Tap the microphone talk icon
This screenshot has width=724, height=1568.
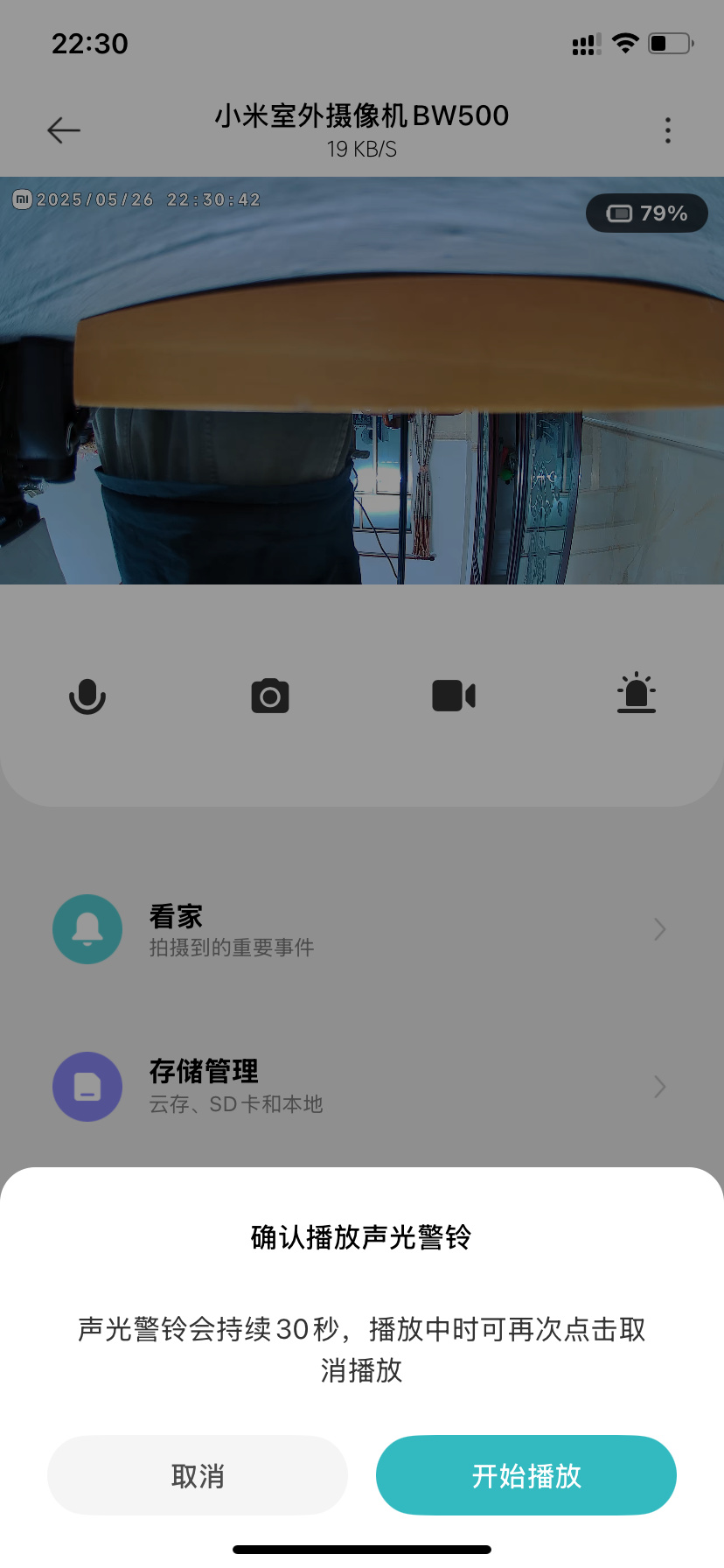pos(87,696)
